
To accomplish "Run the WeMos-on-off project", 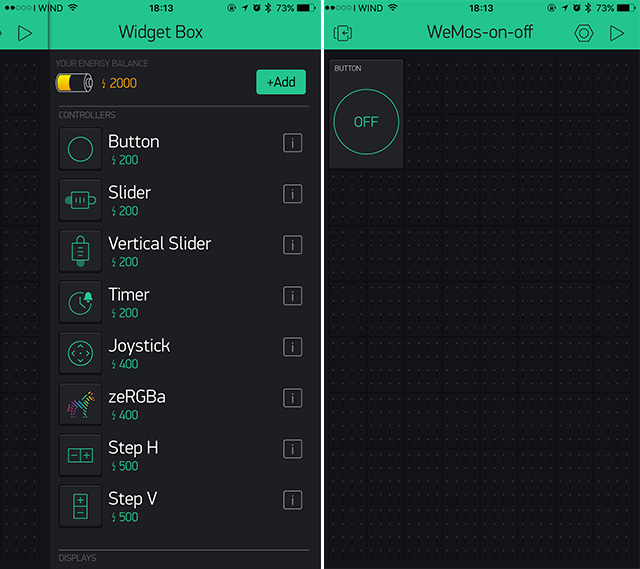I will pos(617,33).
